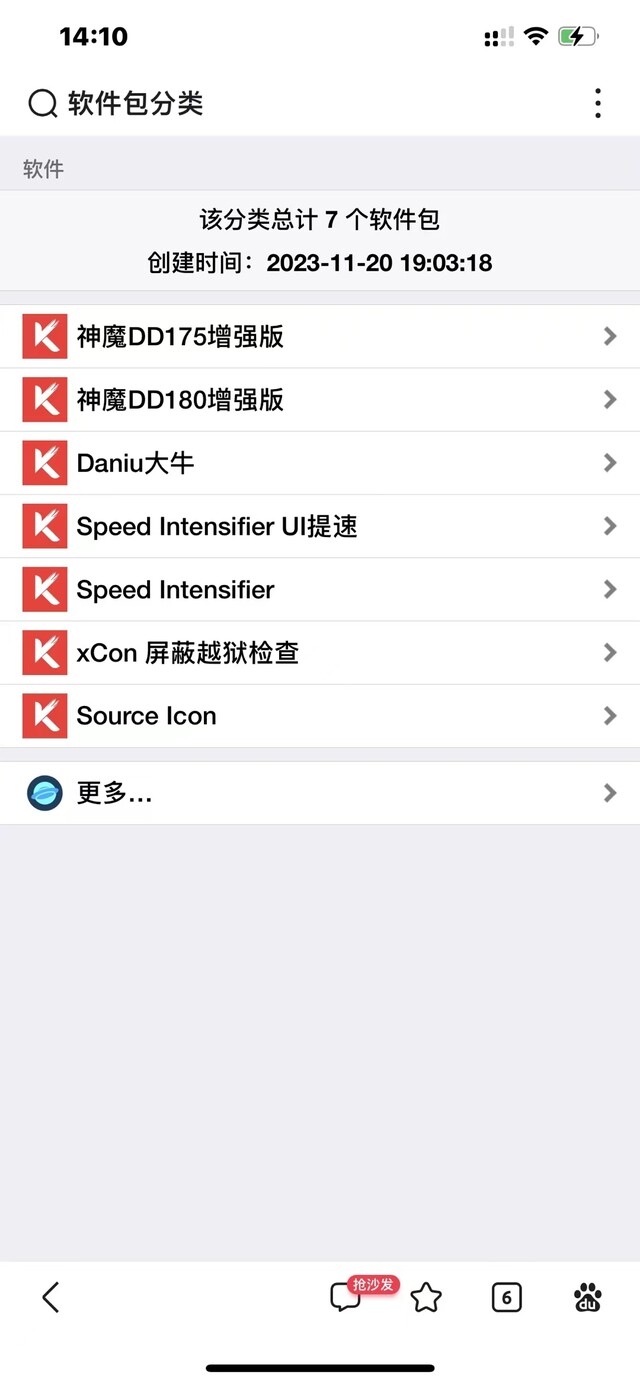Tap the 更多... row

tap(320, 793)
